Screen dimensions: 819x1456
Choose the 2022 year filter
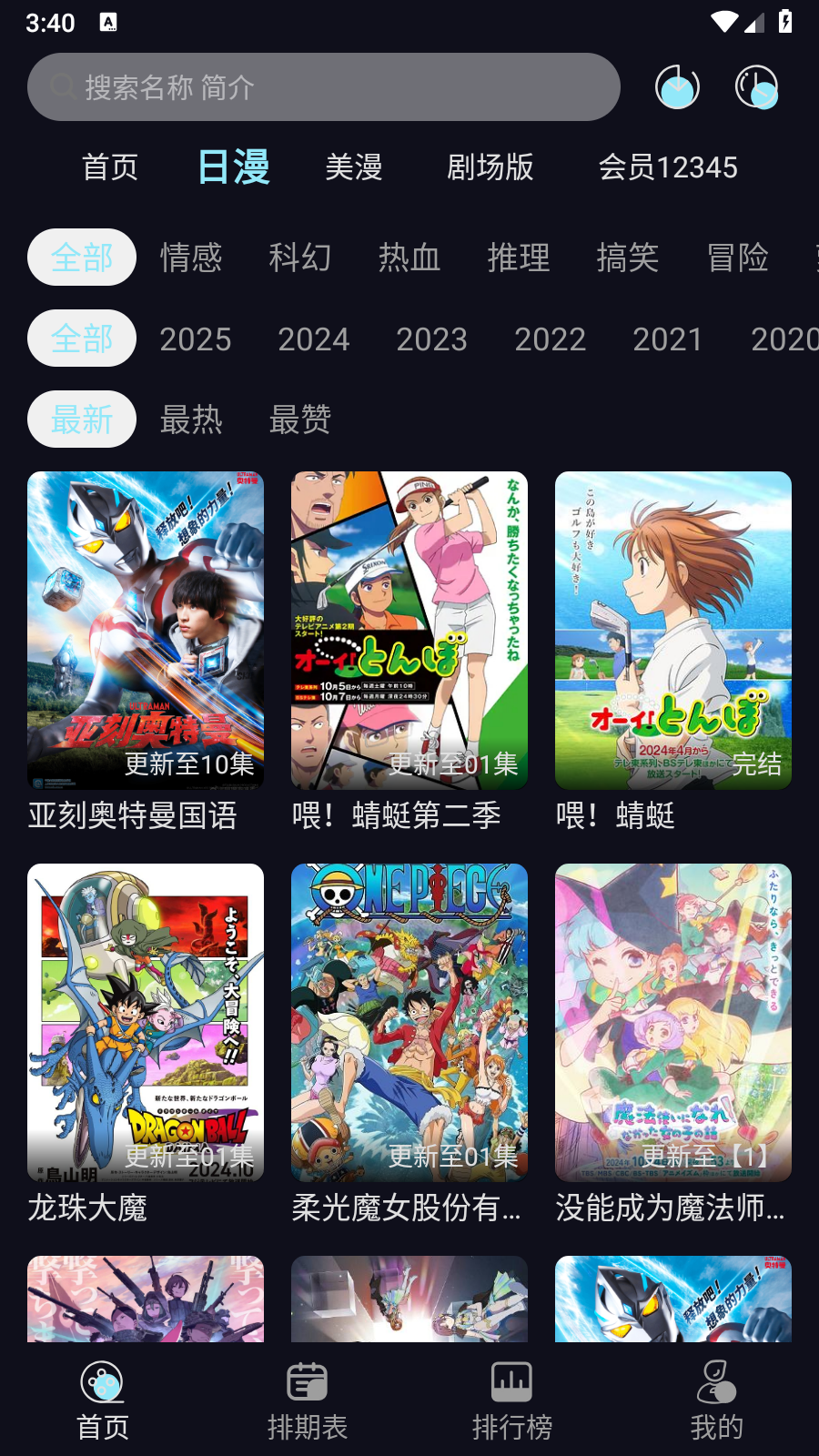click(x=551, y=339)
